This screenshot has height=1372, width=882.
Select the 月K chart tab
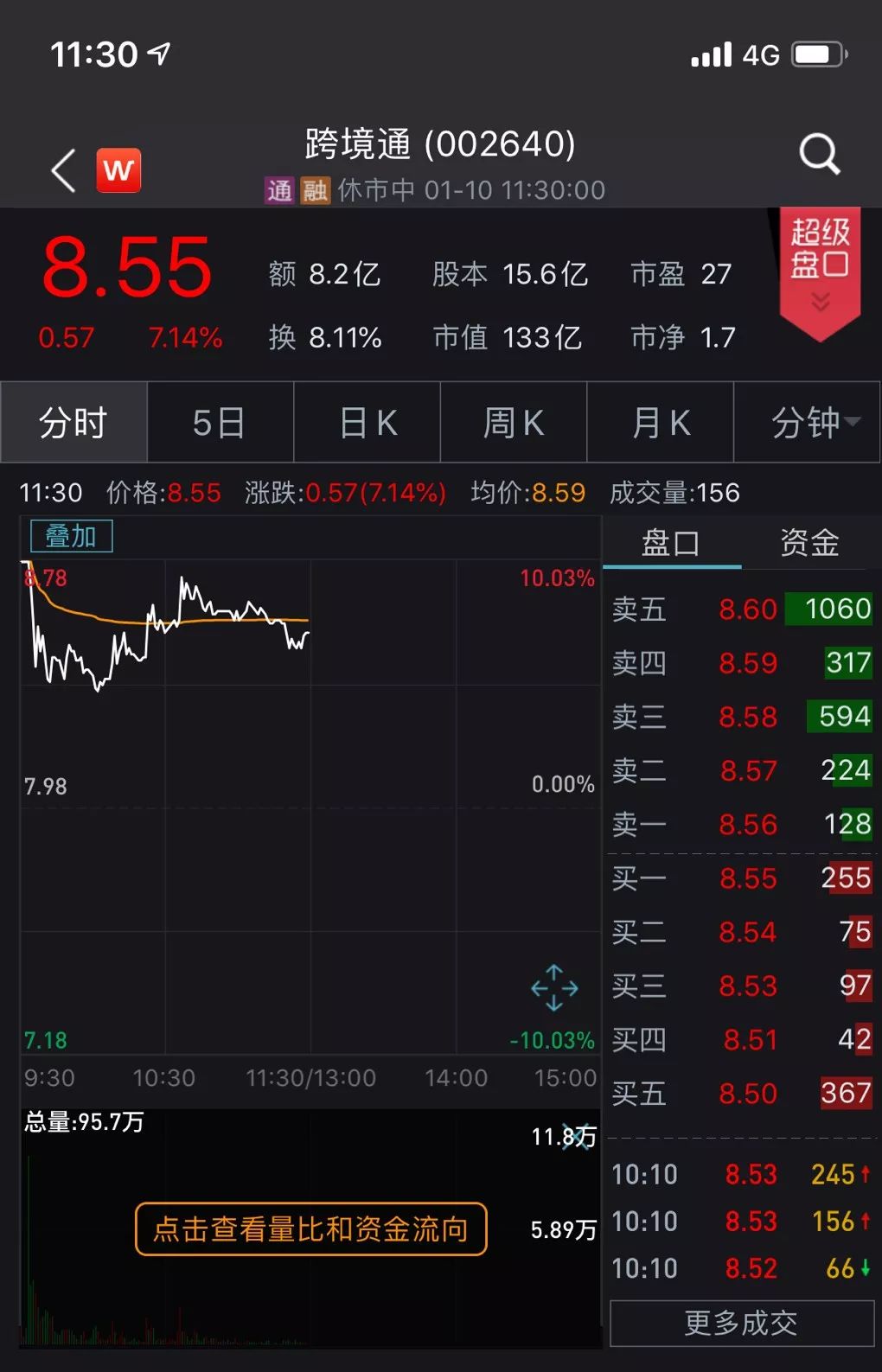[661, 423]
